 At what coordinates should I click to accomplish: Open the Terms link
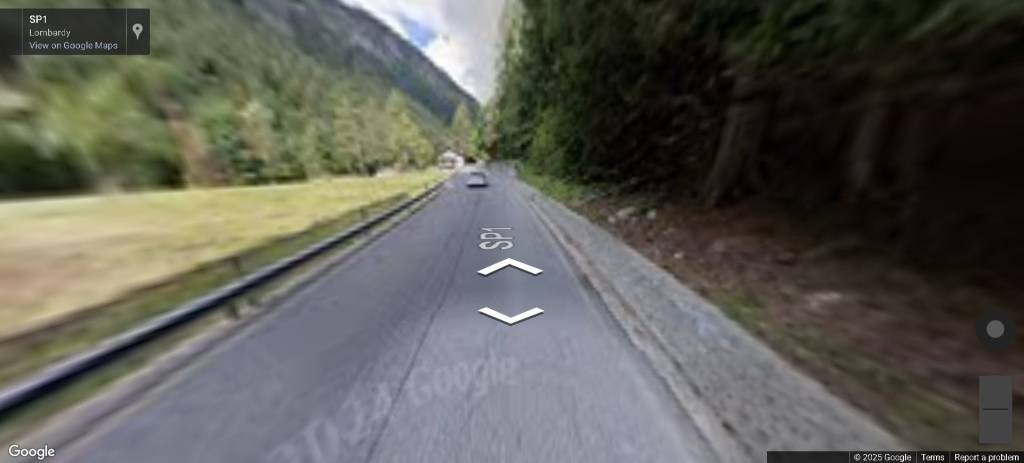click(x=932, y=457)
